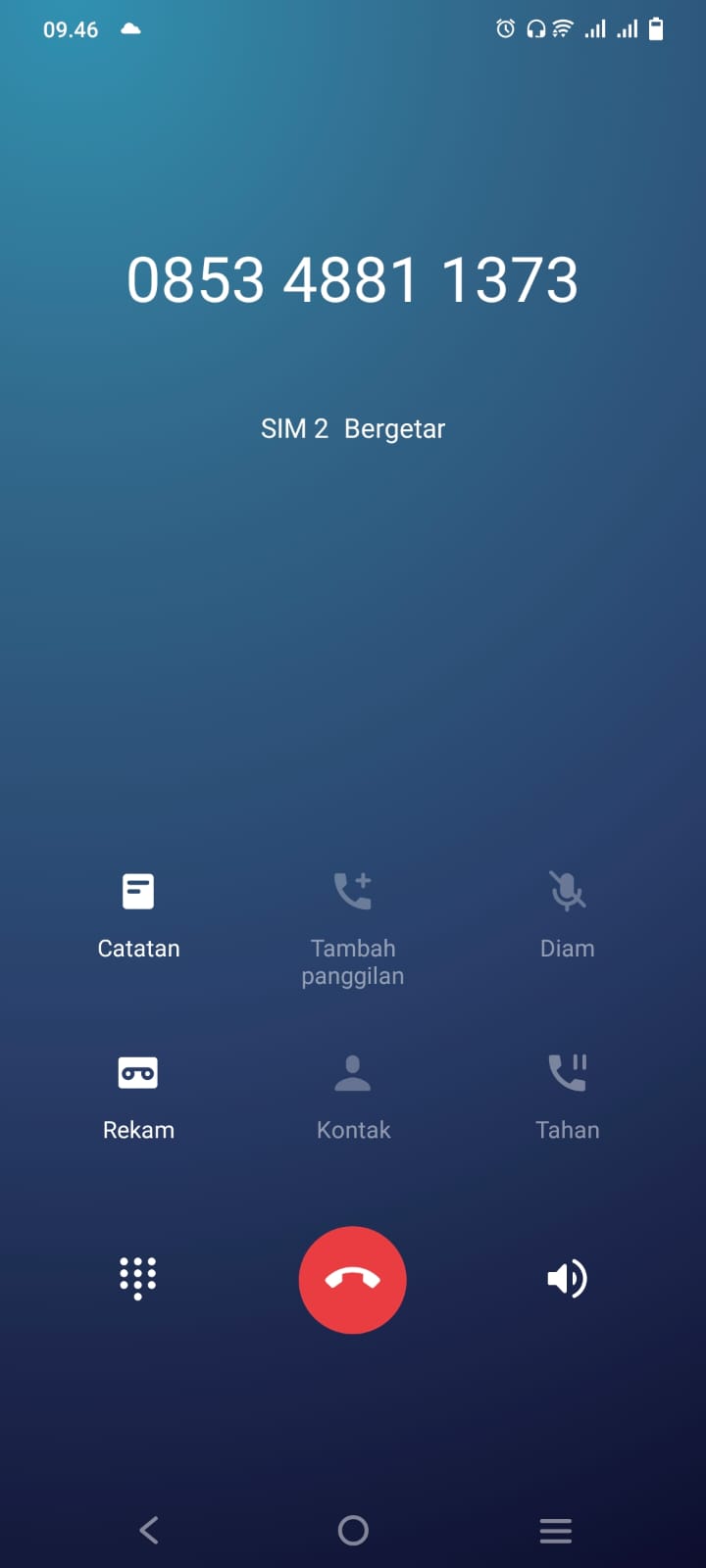This screenshot has width=706, height=1568.
Task: End the ongoing call
Action: (x=352, y=1279)
